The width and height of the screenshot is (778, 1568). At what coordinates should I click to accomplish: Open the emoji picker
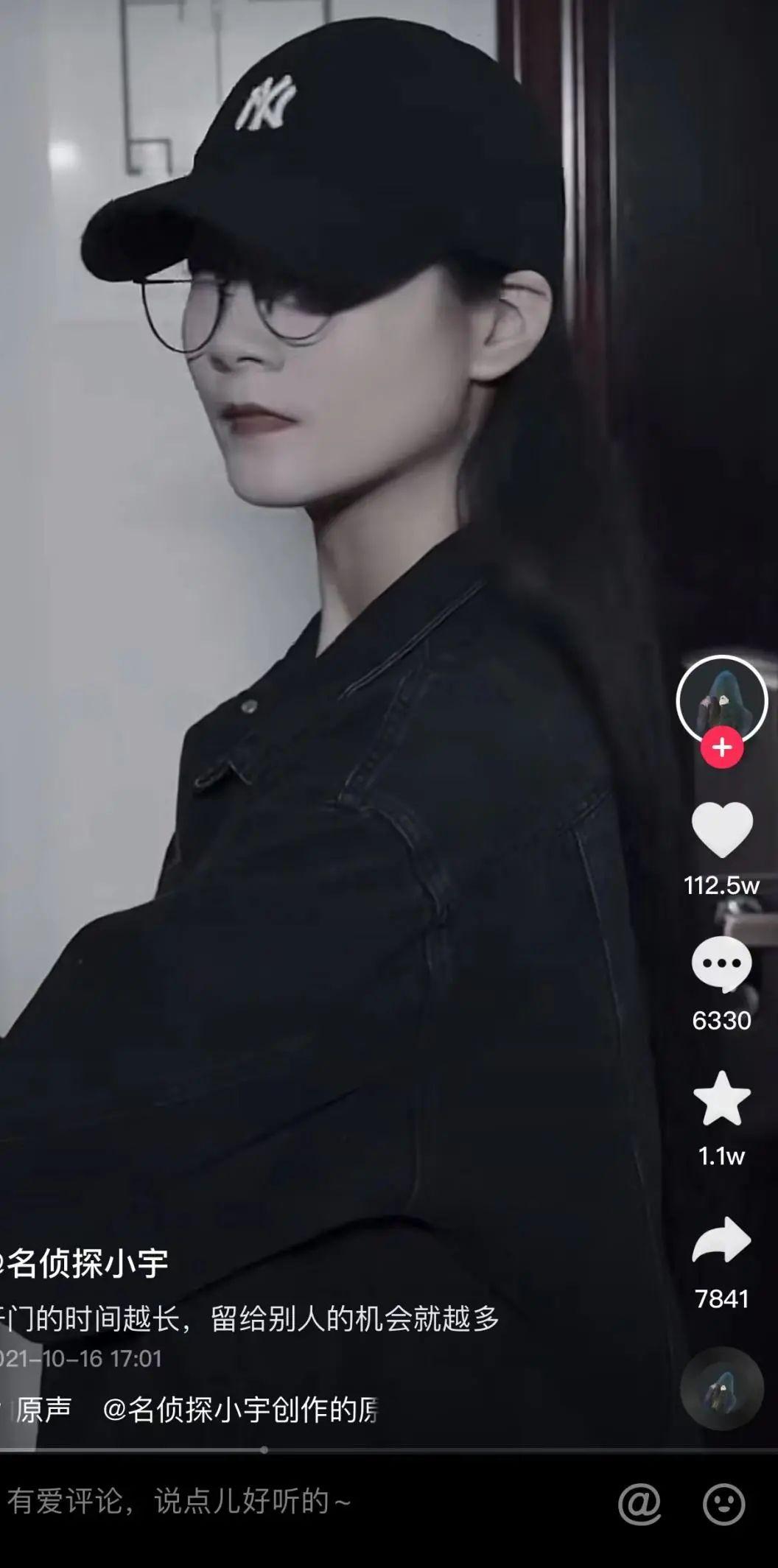[x=723, y=1503]
